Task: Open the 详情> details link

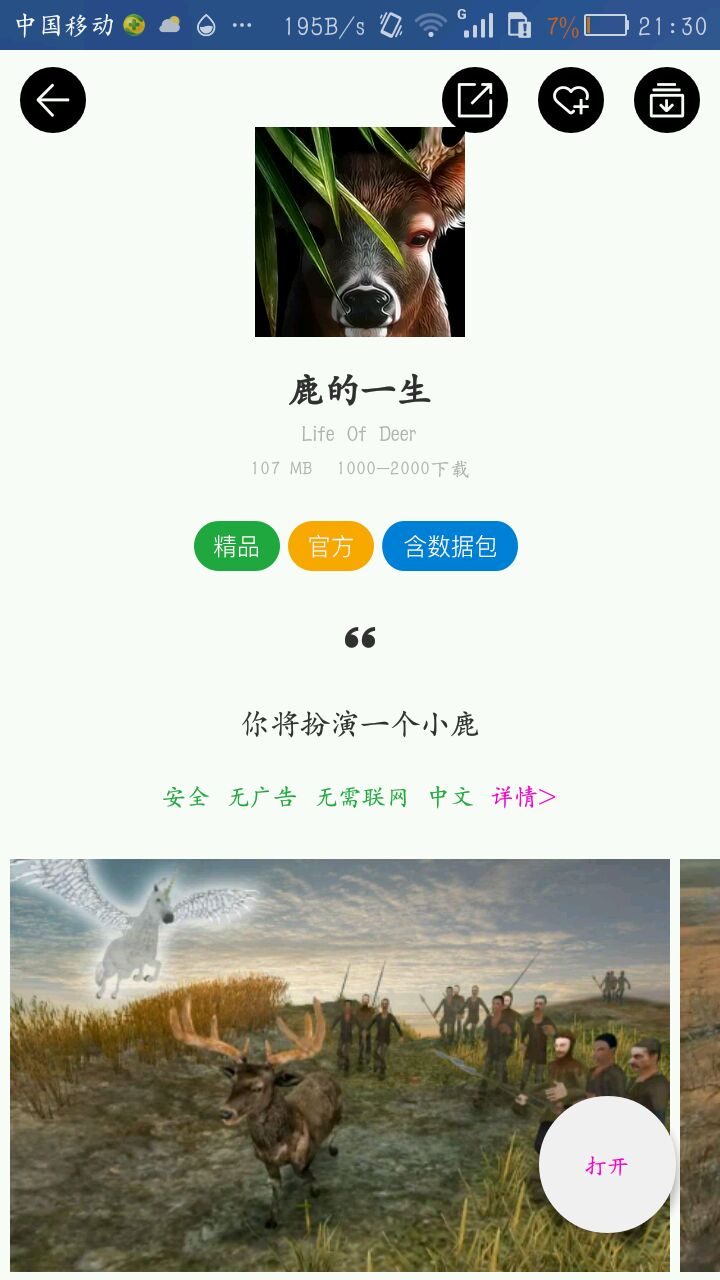Action: point(524,797)
